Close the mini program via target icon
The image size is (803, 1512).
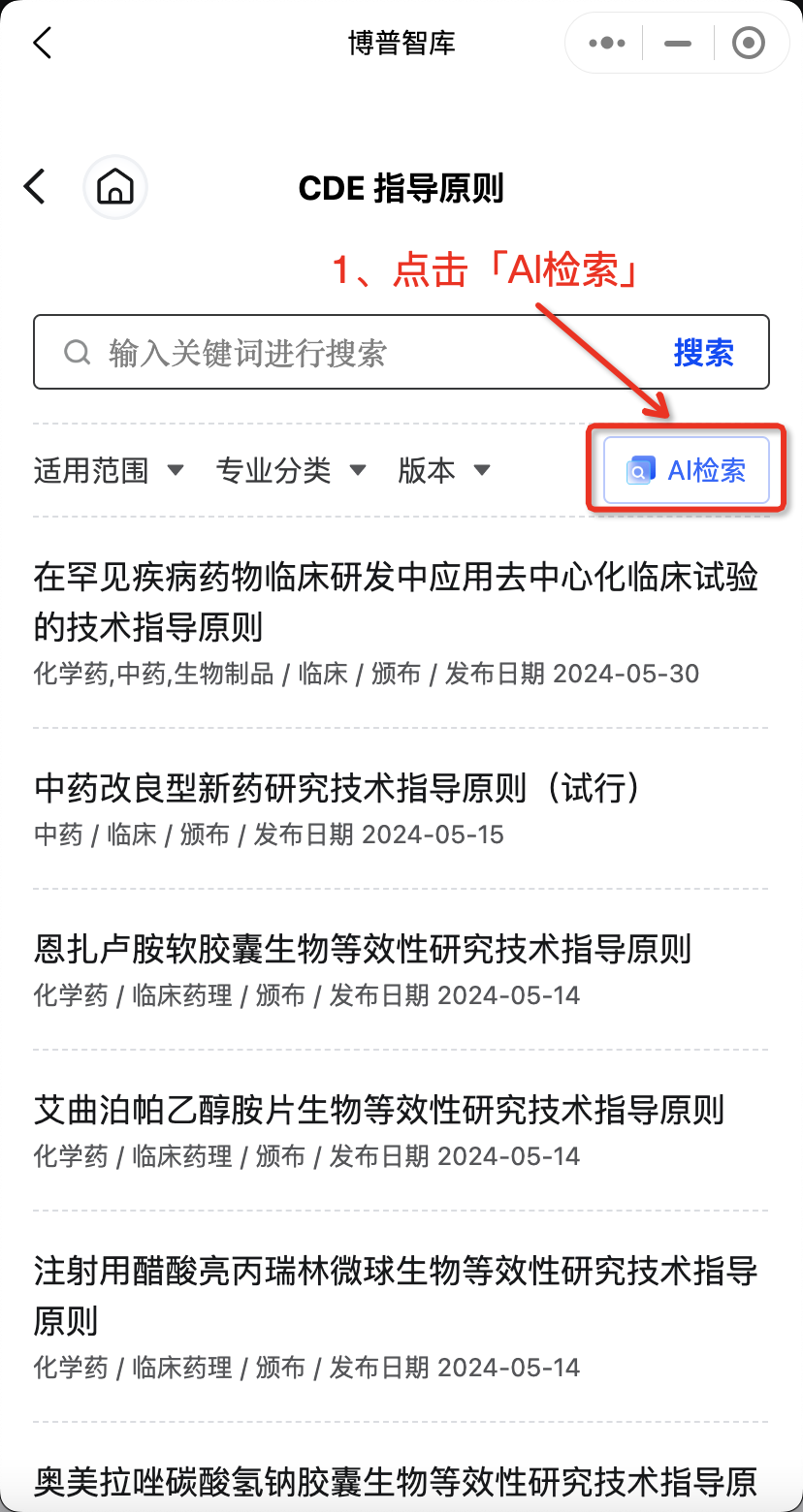pyautogui.click(x=749, y=44)
